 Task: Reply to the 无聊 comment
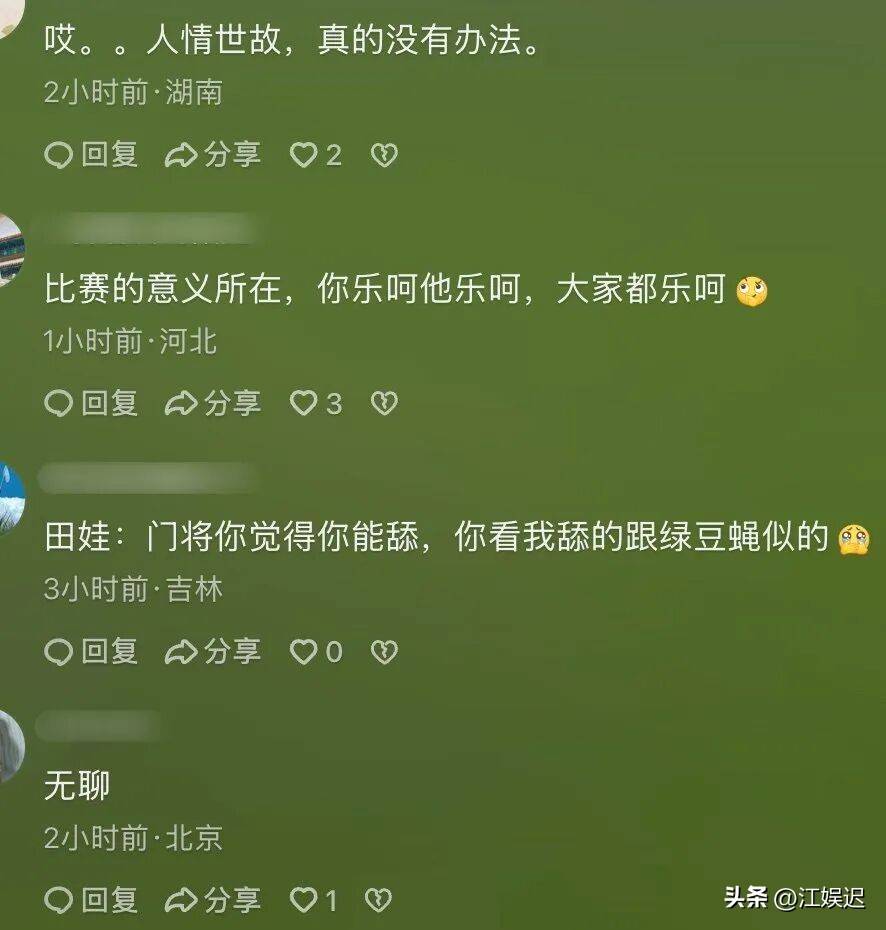(91, 900)
